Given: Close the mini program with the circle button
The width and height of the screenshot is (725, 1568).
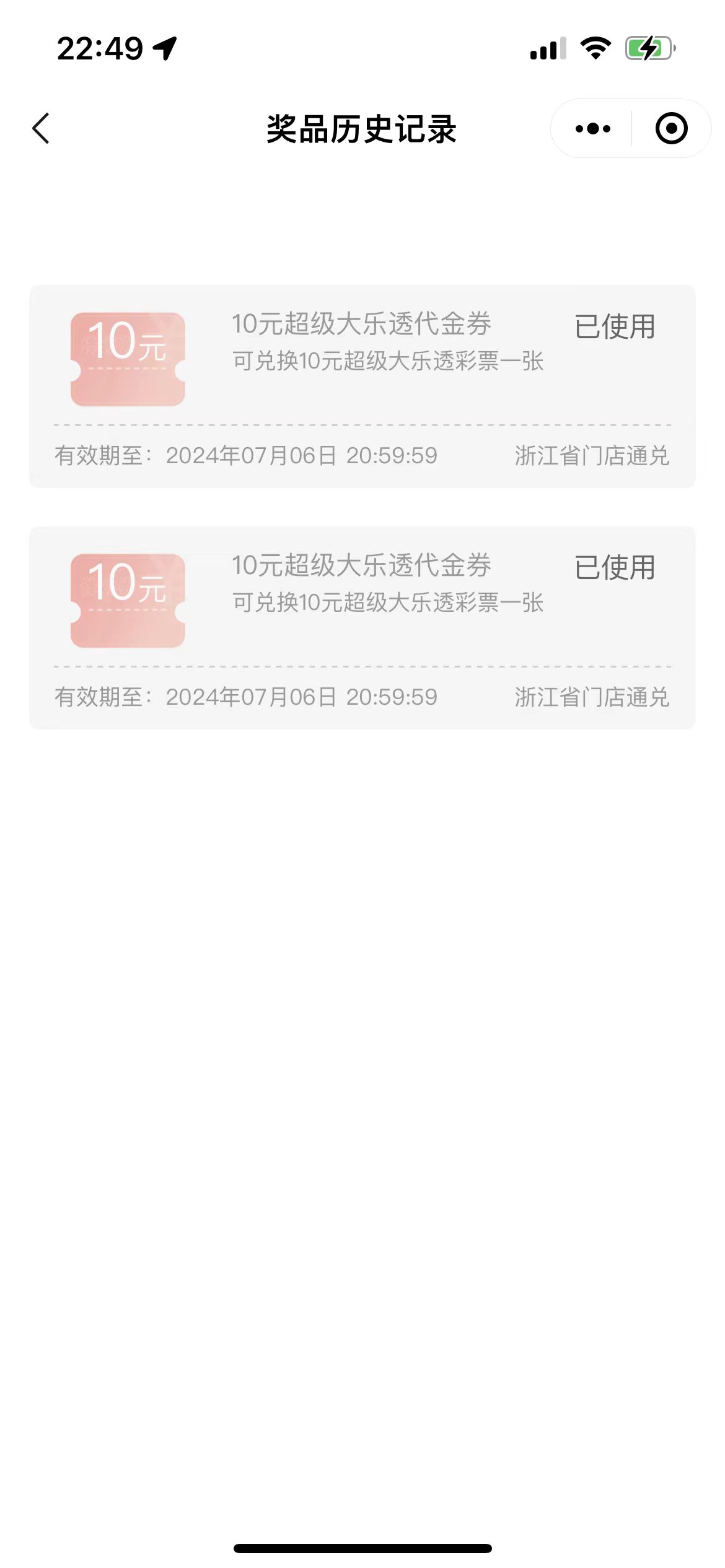Looking at the screenshot, I should 671,129.
